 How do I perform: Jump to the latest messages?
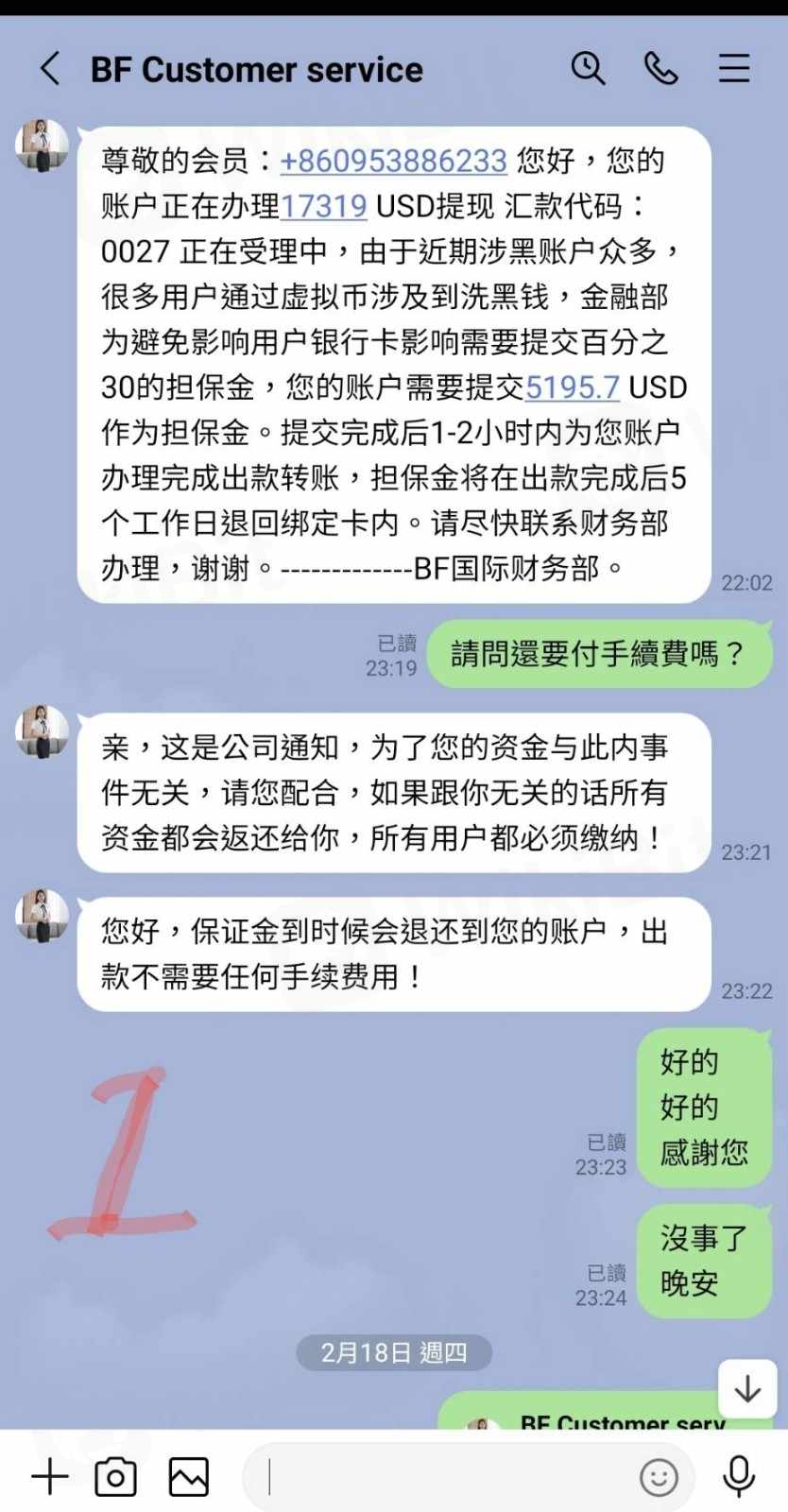(747, 1388)
